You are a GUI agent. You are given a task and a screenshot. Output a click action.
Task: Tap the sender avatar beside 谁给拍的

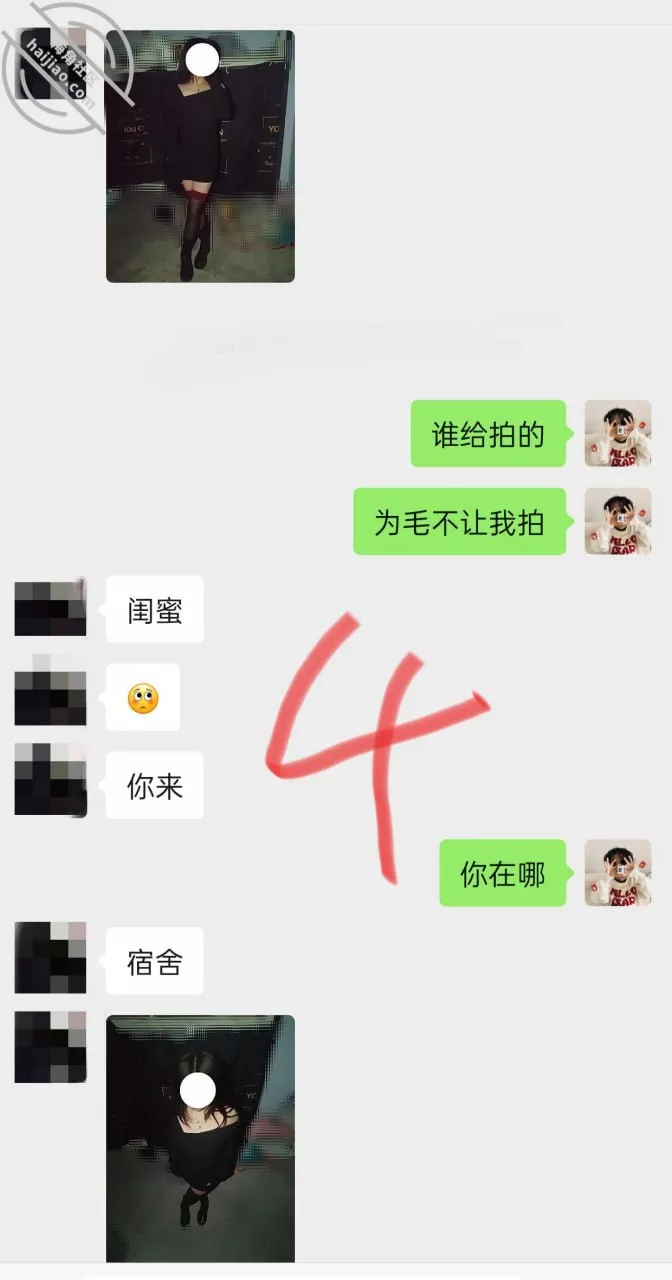click(x=617, y=433)
